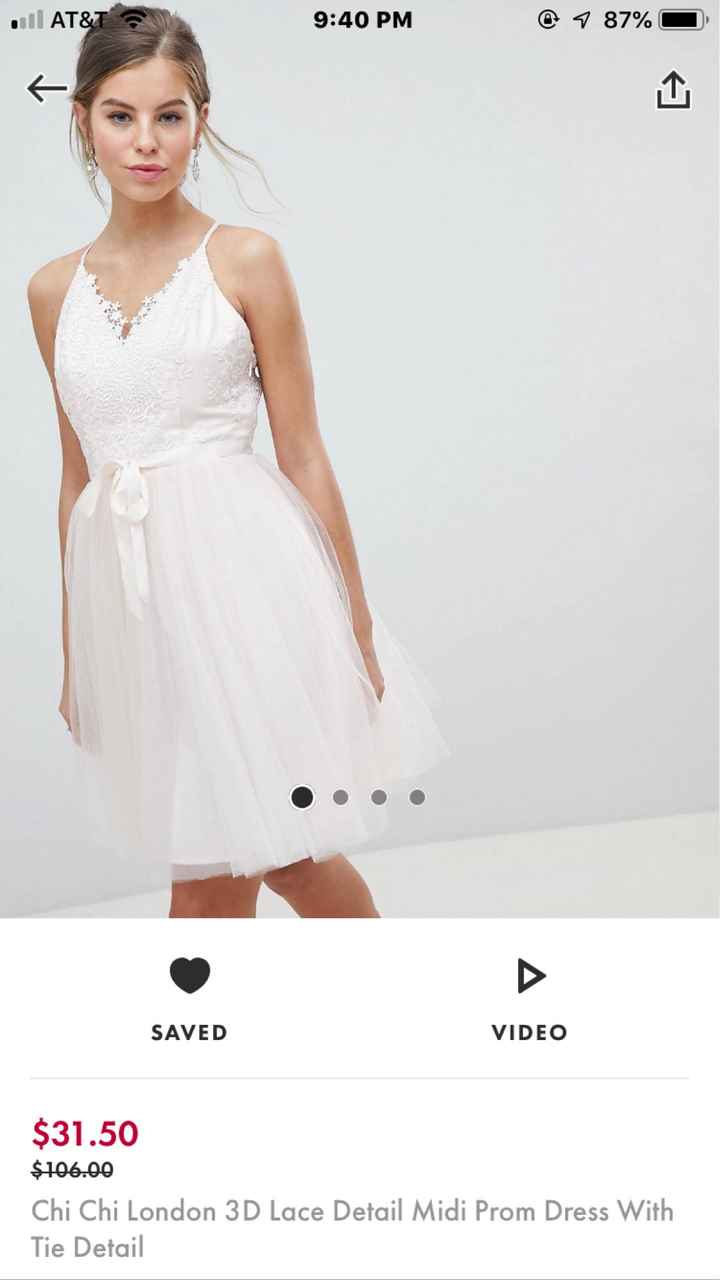This screenshot has height=1280, width=720.
Task: Tap the sale price $31.50
Action: point(86,1136)
